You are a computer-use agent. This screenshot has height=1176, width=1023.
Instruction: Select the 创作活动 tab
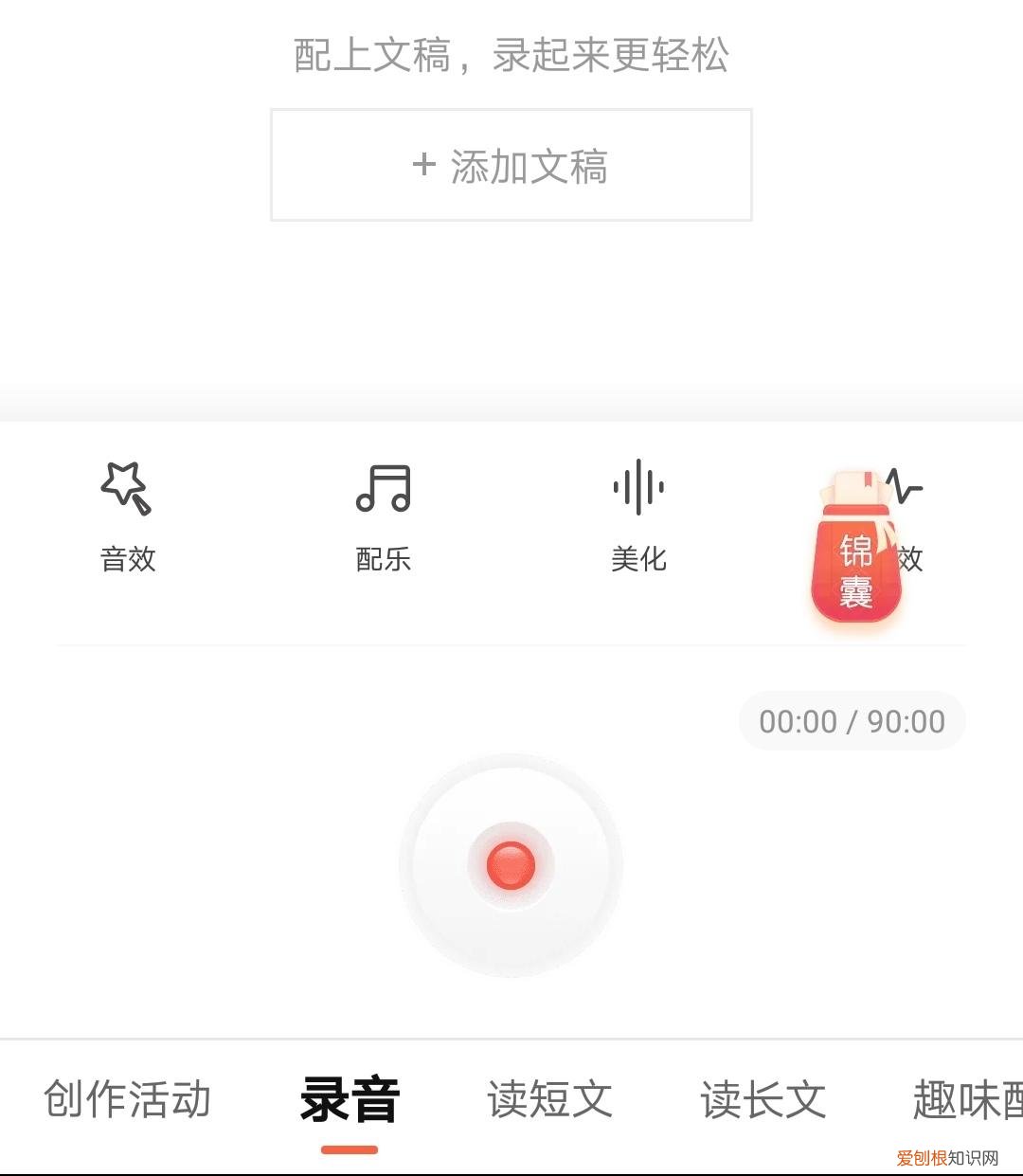tap(126, 1097)
